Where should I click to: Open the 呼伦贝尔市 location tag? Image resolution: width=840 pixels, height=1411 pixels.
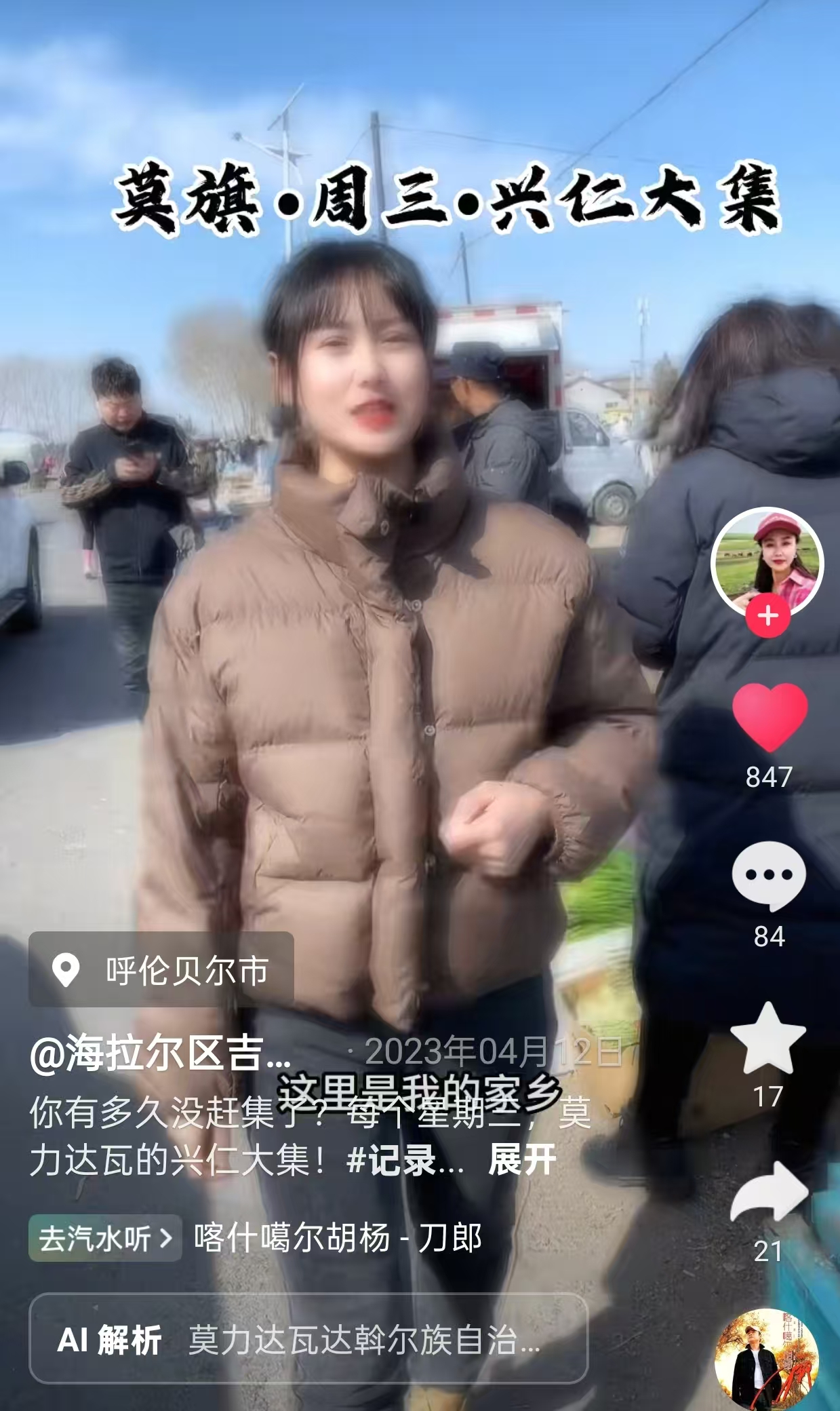click(x=161, y=970)
